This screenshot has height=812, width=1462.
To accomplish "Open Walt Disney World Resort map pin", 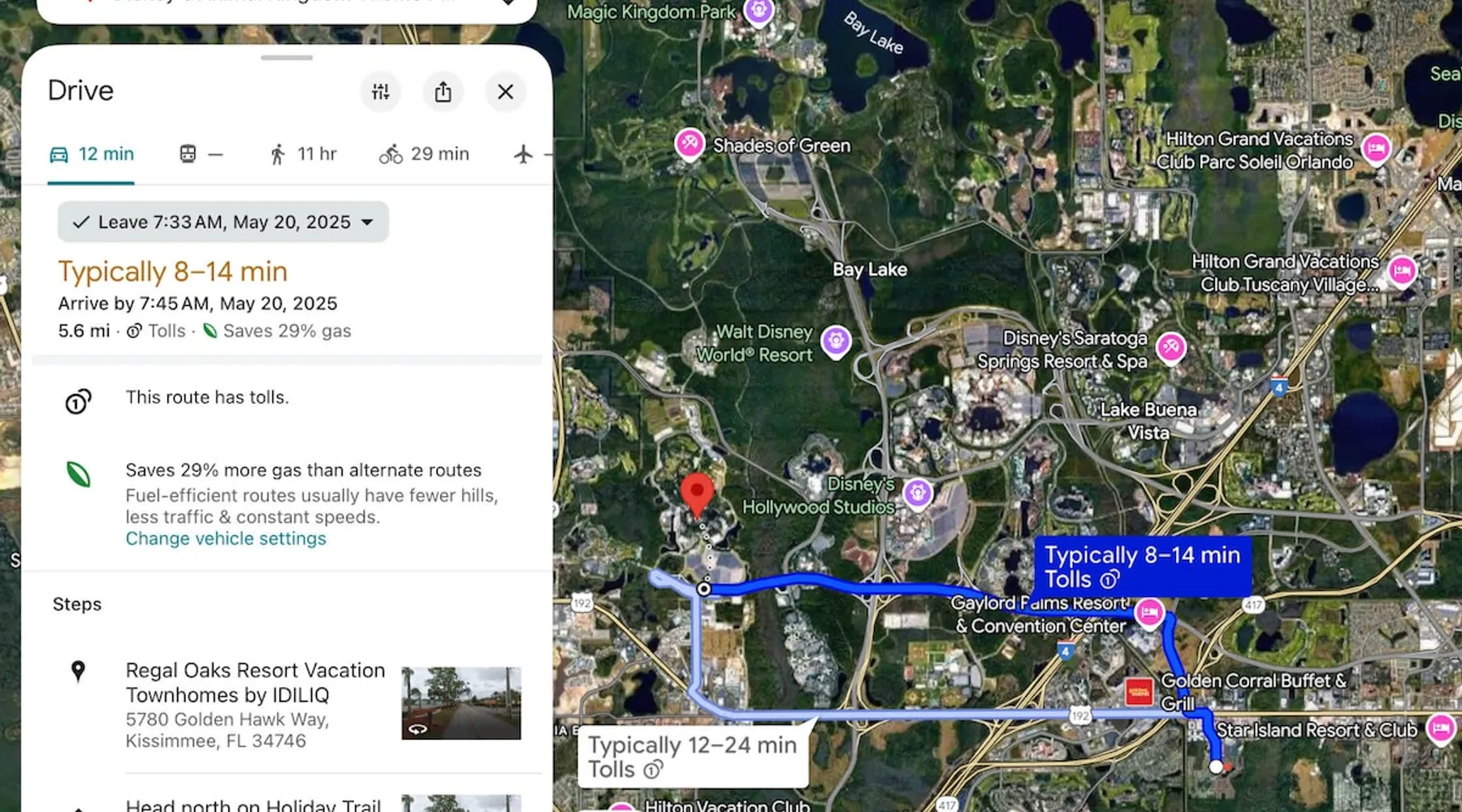I will click(x=836, y=340).
